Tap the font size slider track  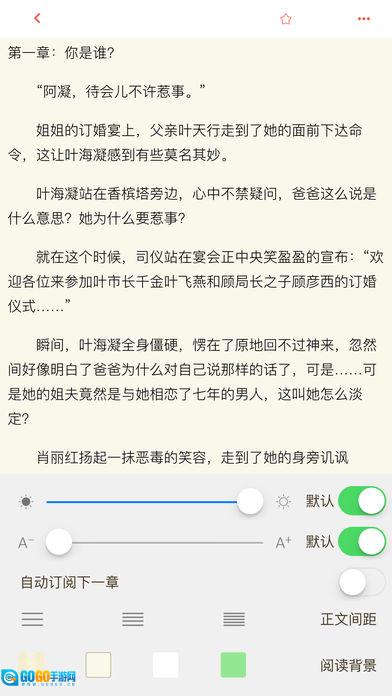(x=154, y=542)
